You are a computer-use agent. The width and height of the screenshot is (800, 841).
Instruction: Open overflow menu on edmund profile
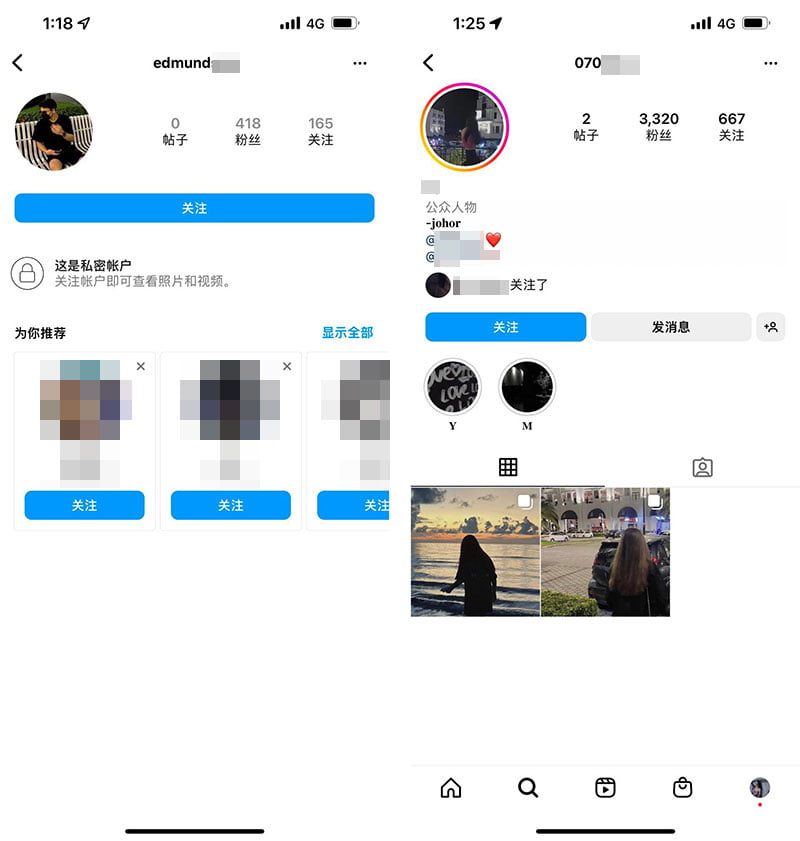pyautogui.click(x=360, y=63)
